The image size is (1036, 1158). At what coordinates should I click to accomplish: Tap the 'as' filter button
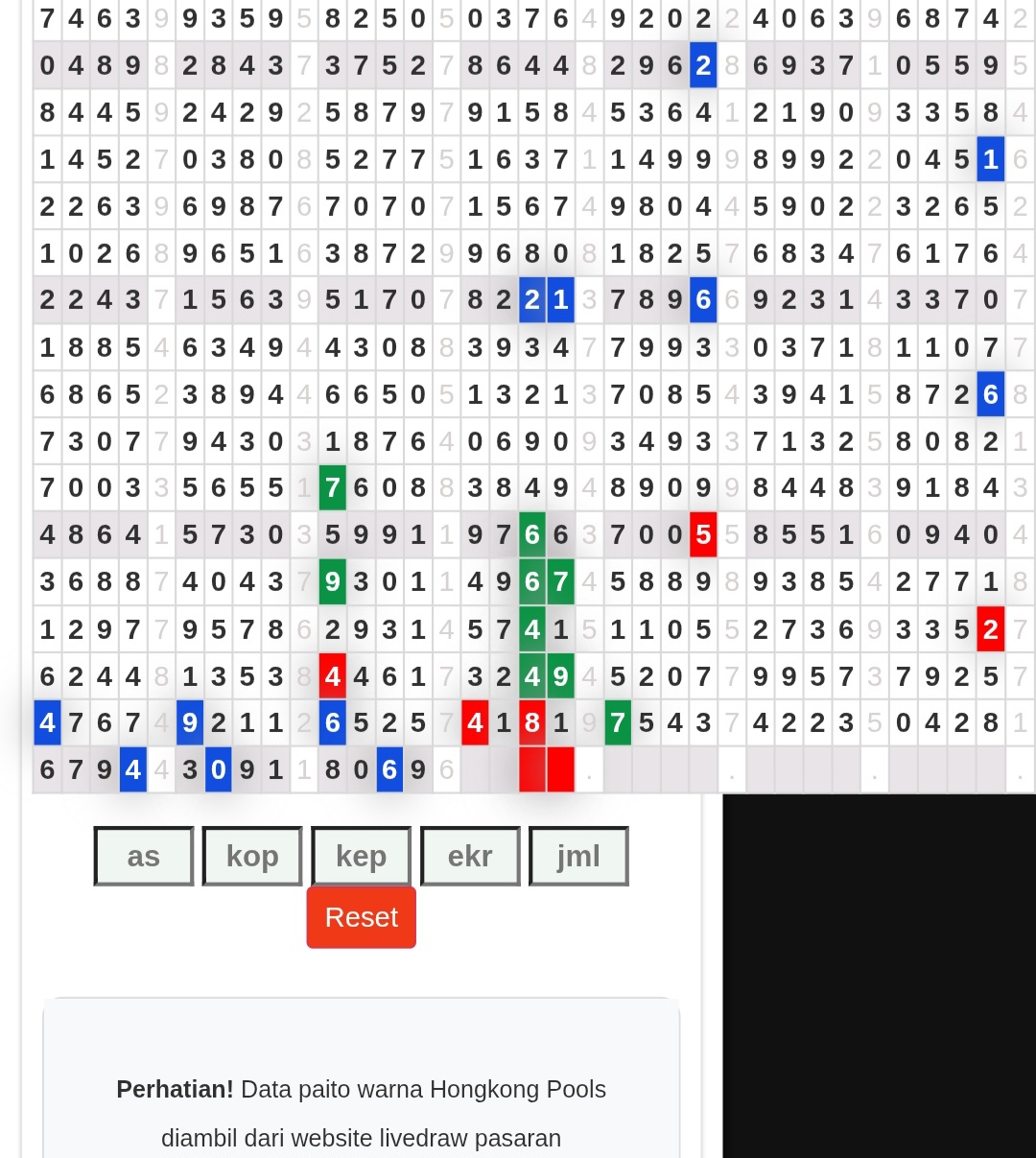(144, 856)
